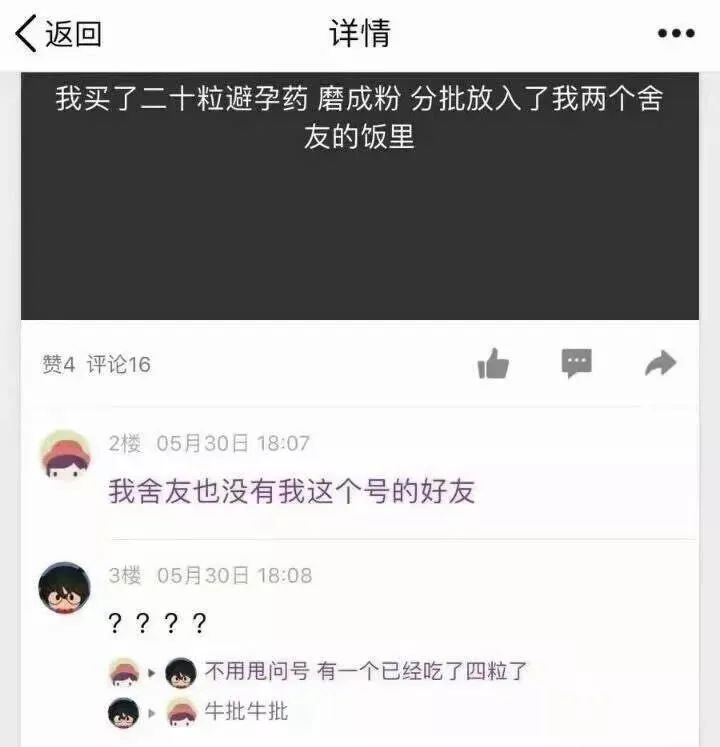Select the 2楼 comment 我舍友也没有我这个号的好友
Viewport: 720px width, 747px height.
coord(291,492)
